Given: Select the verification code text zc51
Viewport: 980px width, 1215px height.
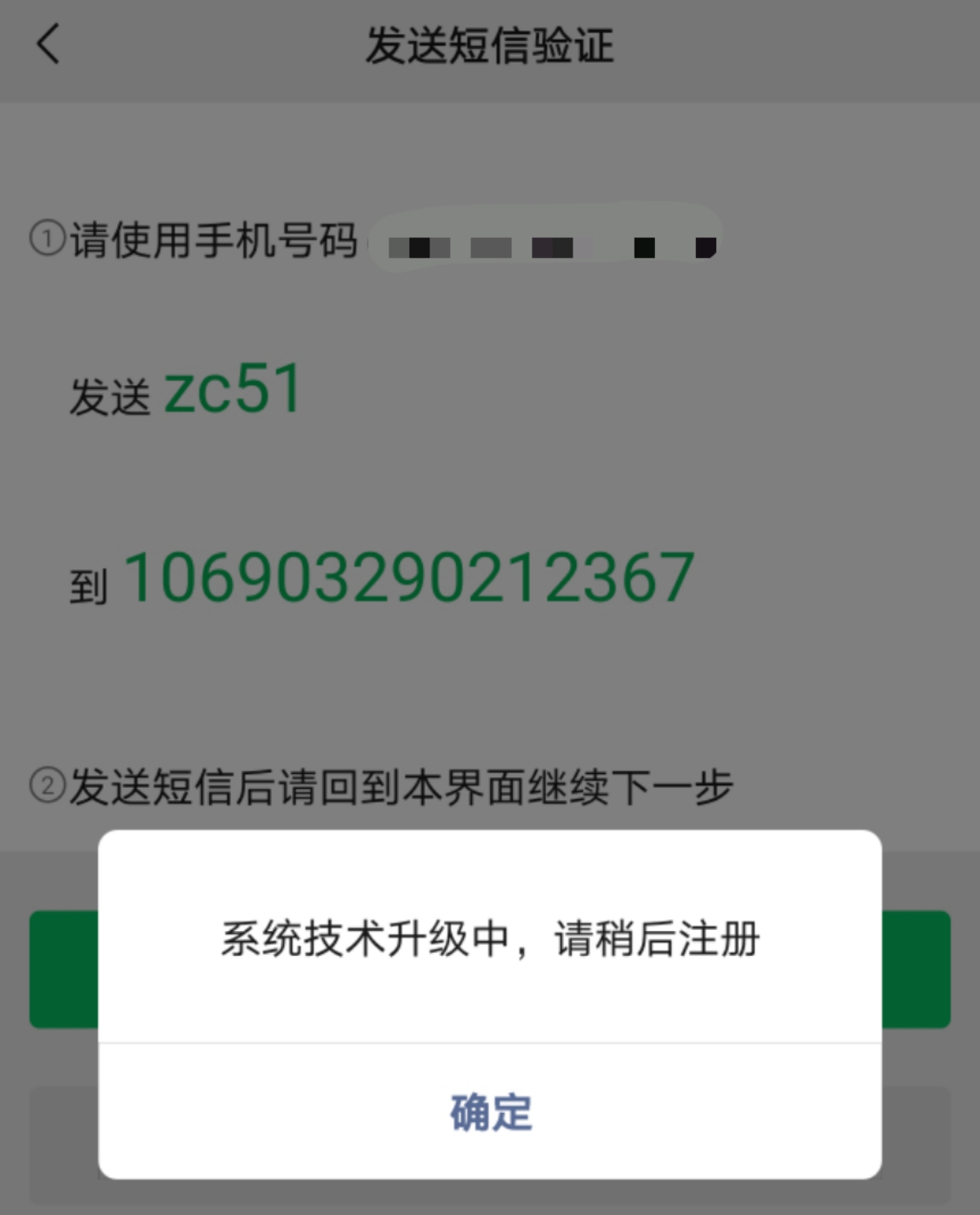Looking at the screenshot, I should [x=233, y=392].
